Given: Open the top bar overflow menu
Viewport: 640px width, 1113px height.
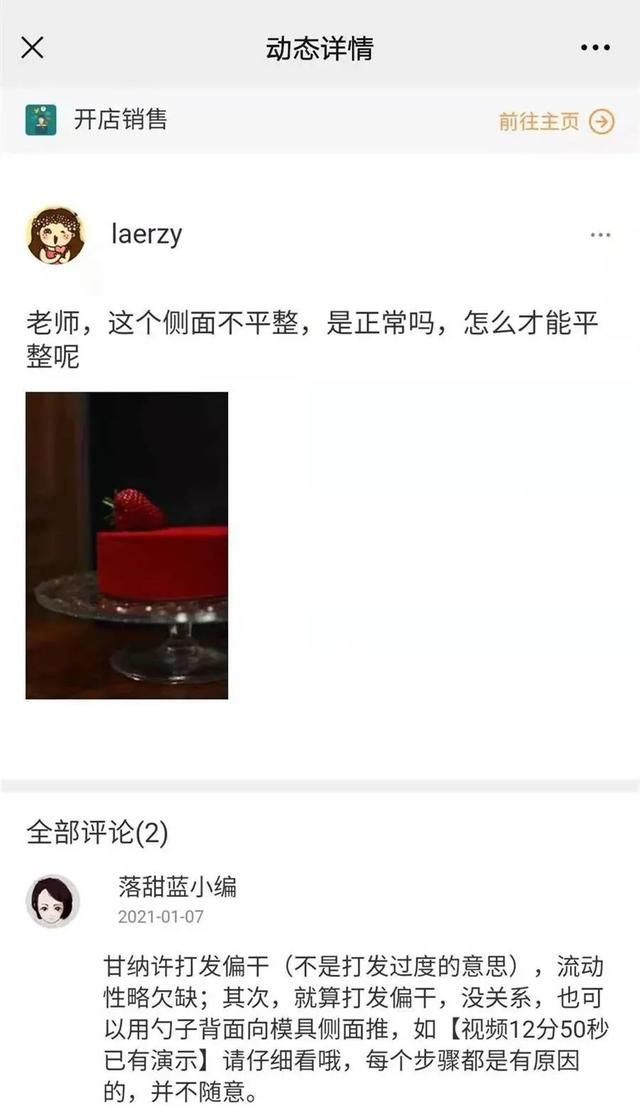Looking at the screenshot, I should (x=595, y=48).
